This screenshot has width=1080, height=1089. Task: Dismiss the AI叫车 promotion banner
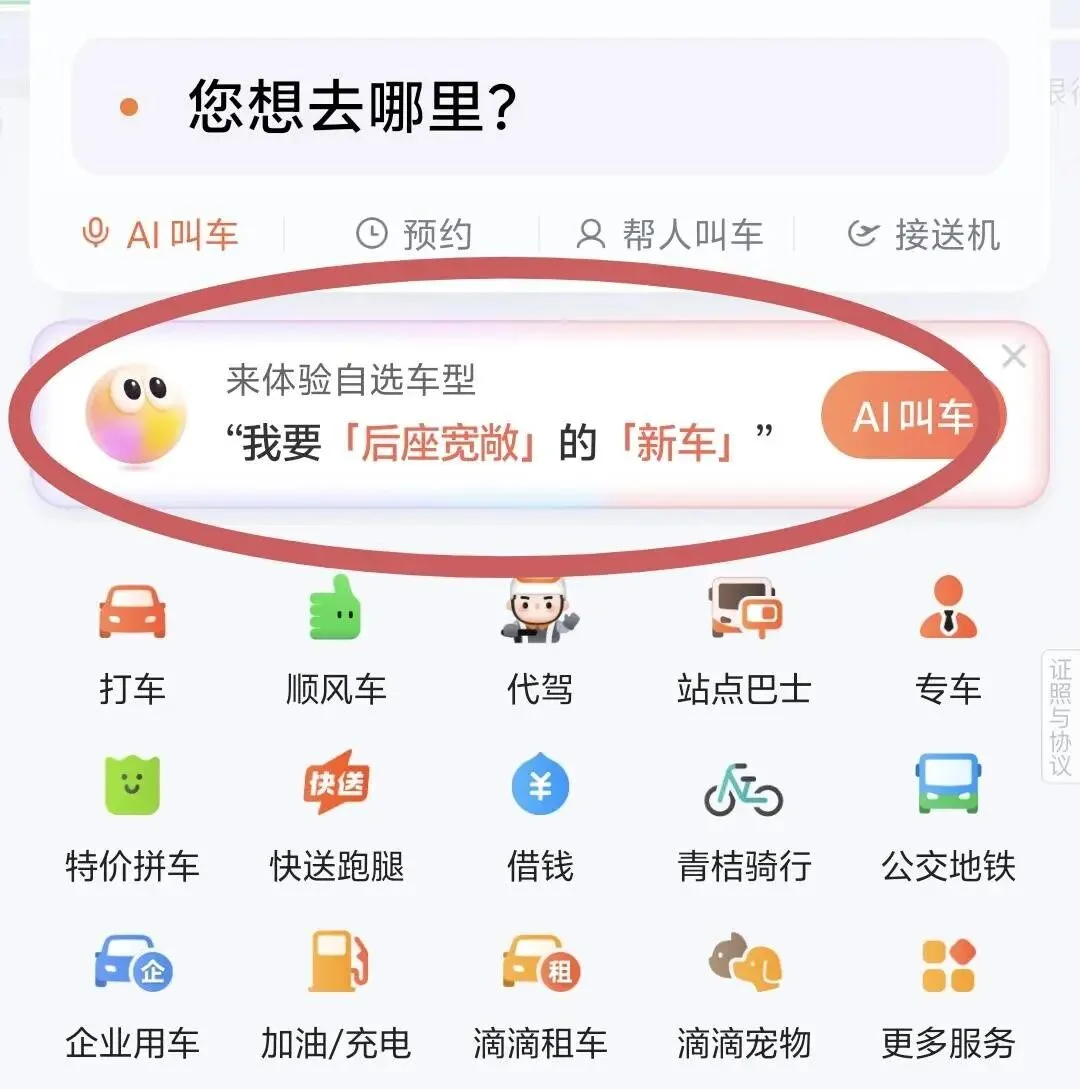point(1014,355)
